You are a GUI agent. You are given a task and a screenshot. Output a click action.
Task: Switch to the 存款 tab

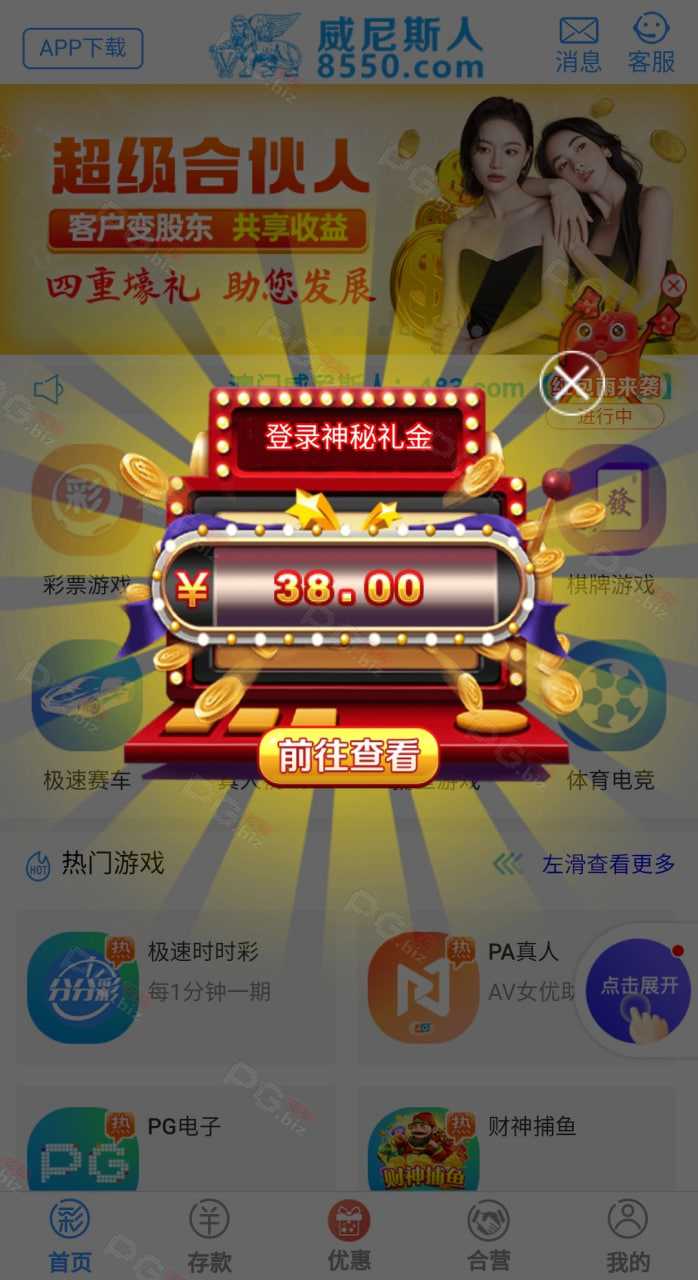[209, 1236]
